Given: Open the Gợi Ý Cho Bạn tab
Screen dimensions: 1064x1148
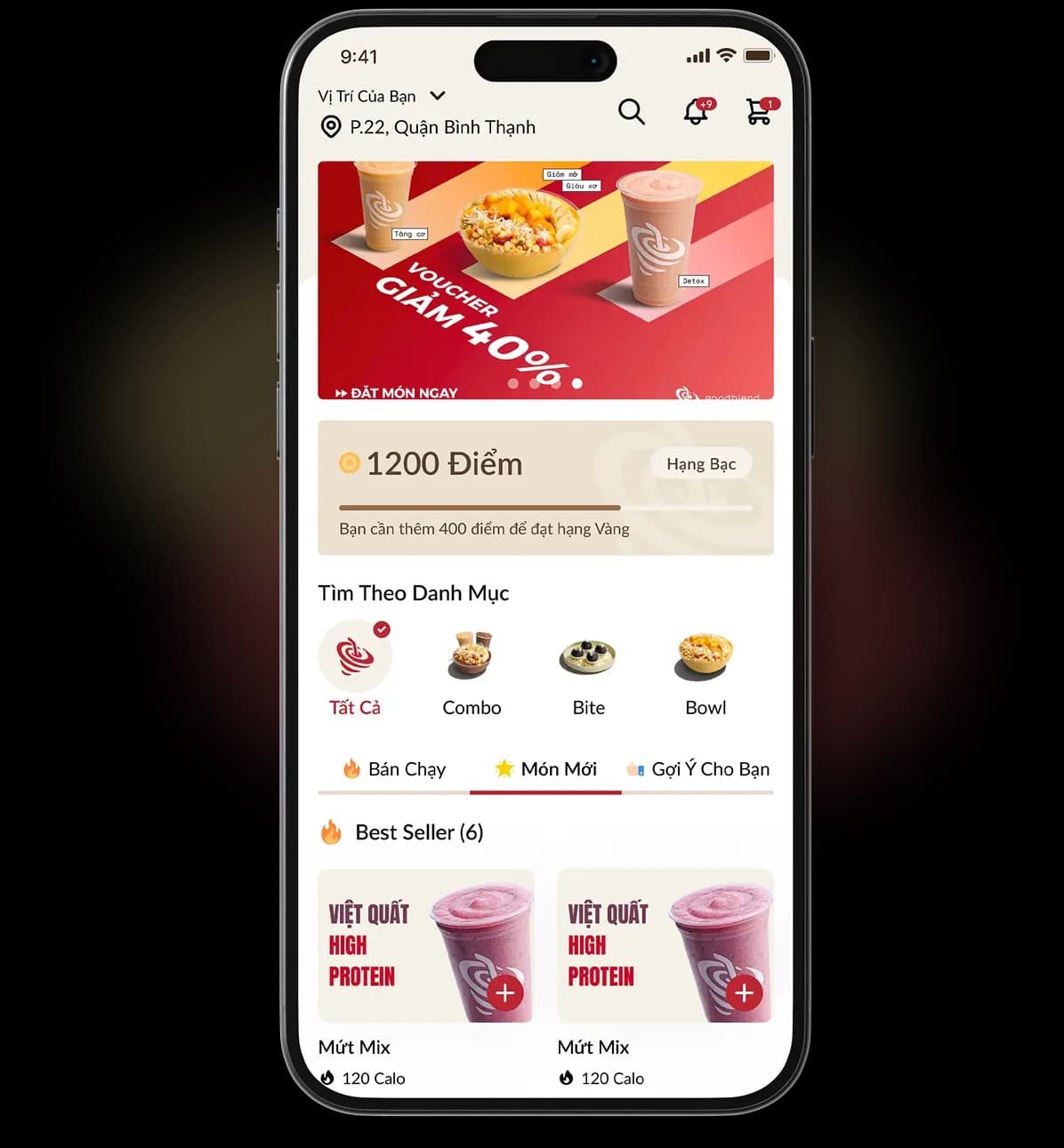Looking at the screenshot, I should coord(698,769).
